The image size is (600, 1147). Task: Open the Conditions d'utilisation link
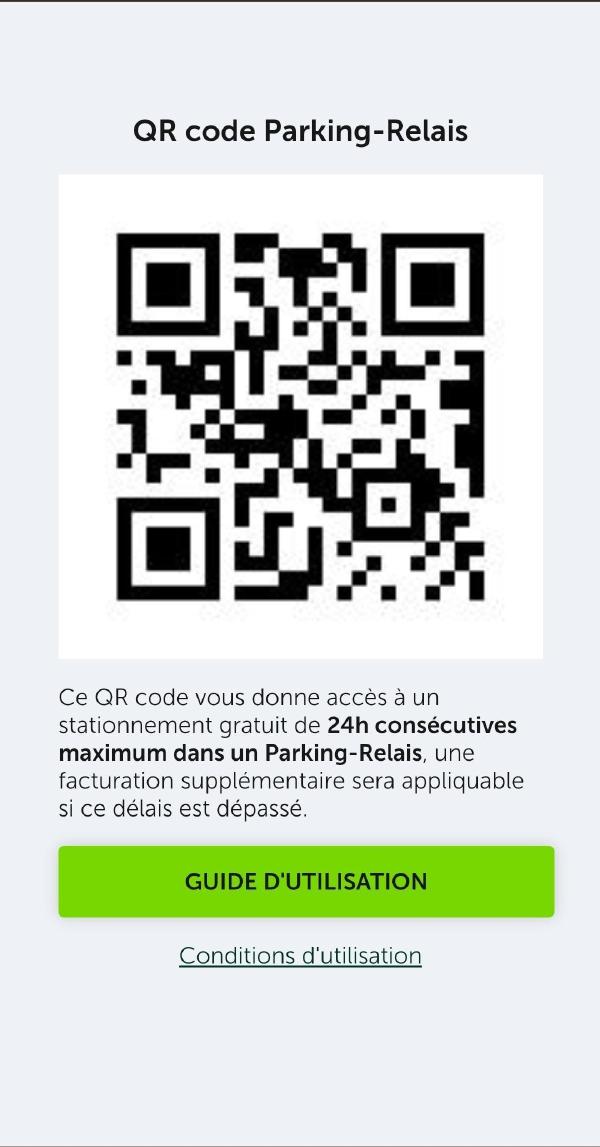300,955
